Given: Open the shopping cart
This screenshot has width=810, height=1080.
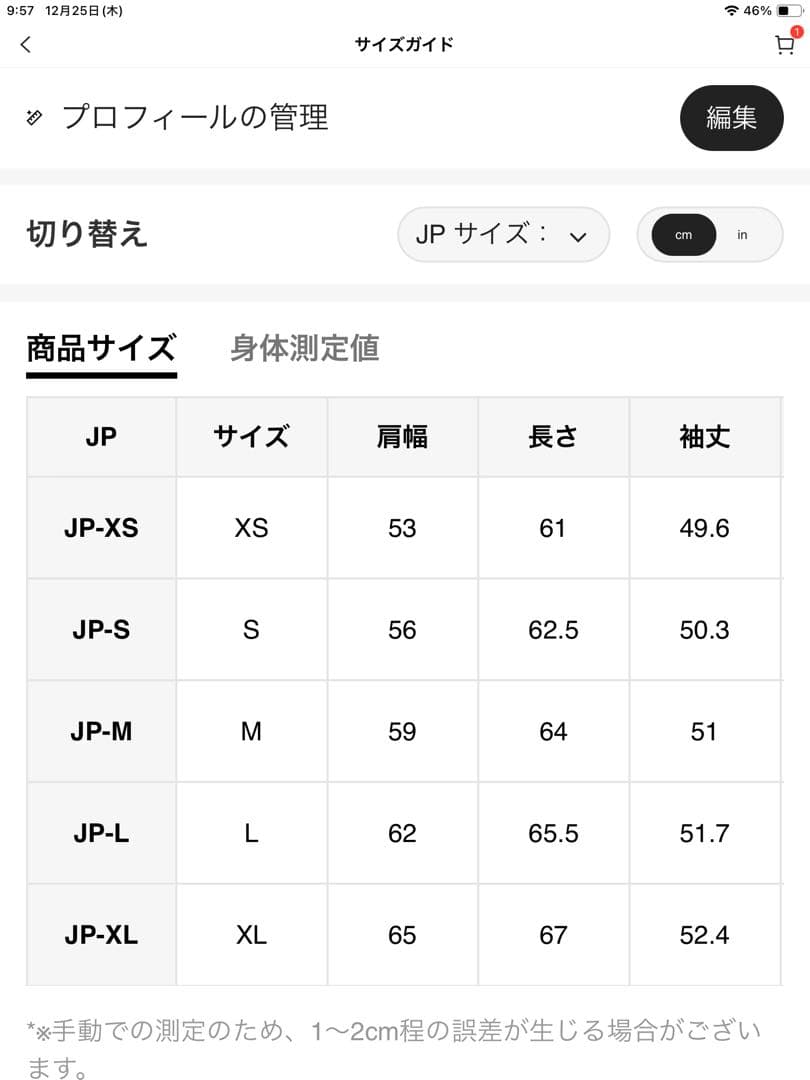Looking at the screenshot, I should tap(785, 45).
